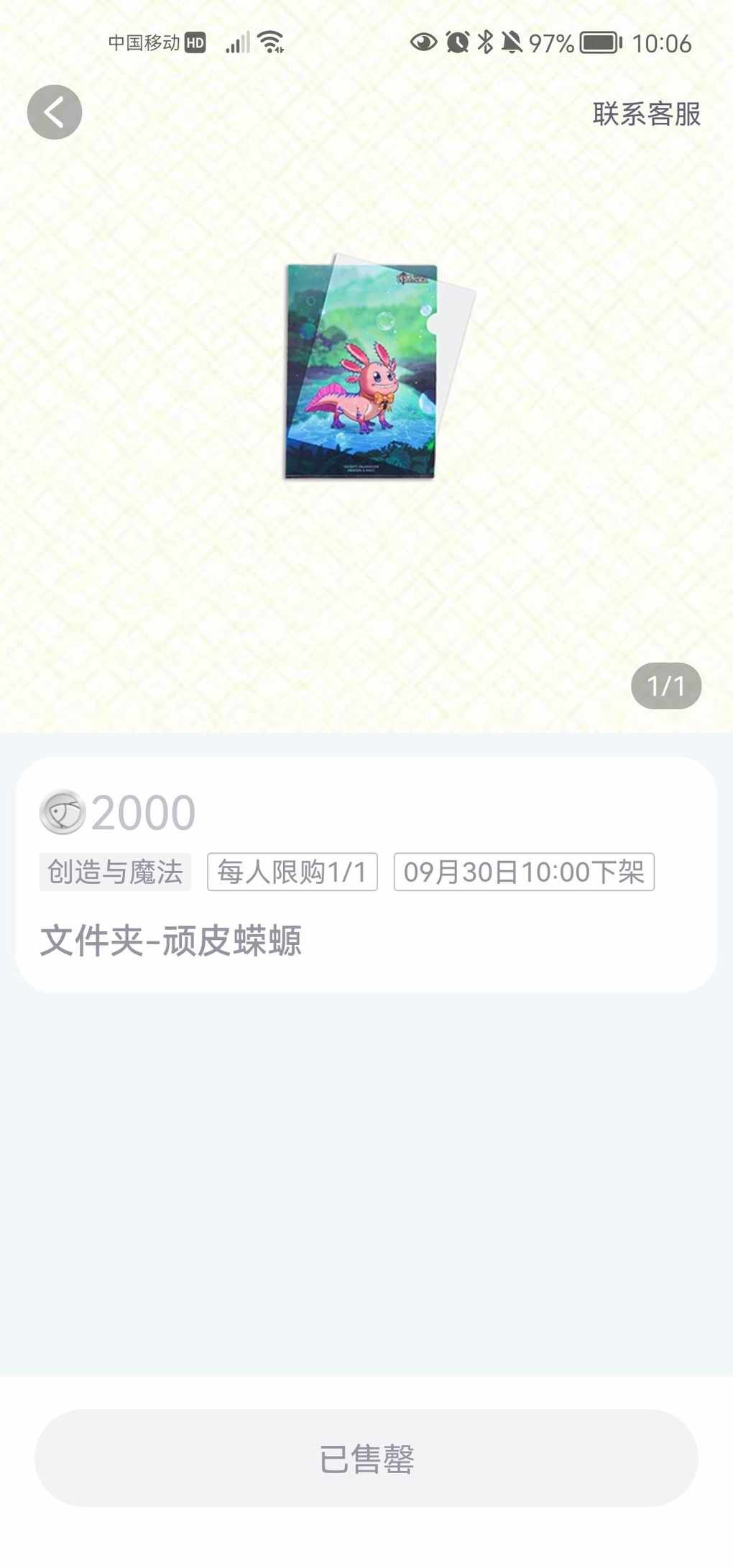Select the 创造与魔法 tag
Viewport: 733px width, 1568px height.
(x=115, y=872)
